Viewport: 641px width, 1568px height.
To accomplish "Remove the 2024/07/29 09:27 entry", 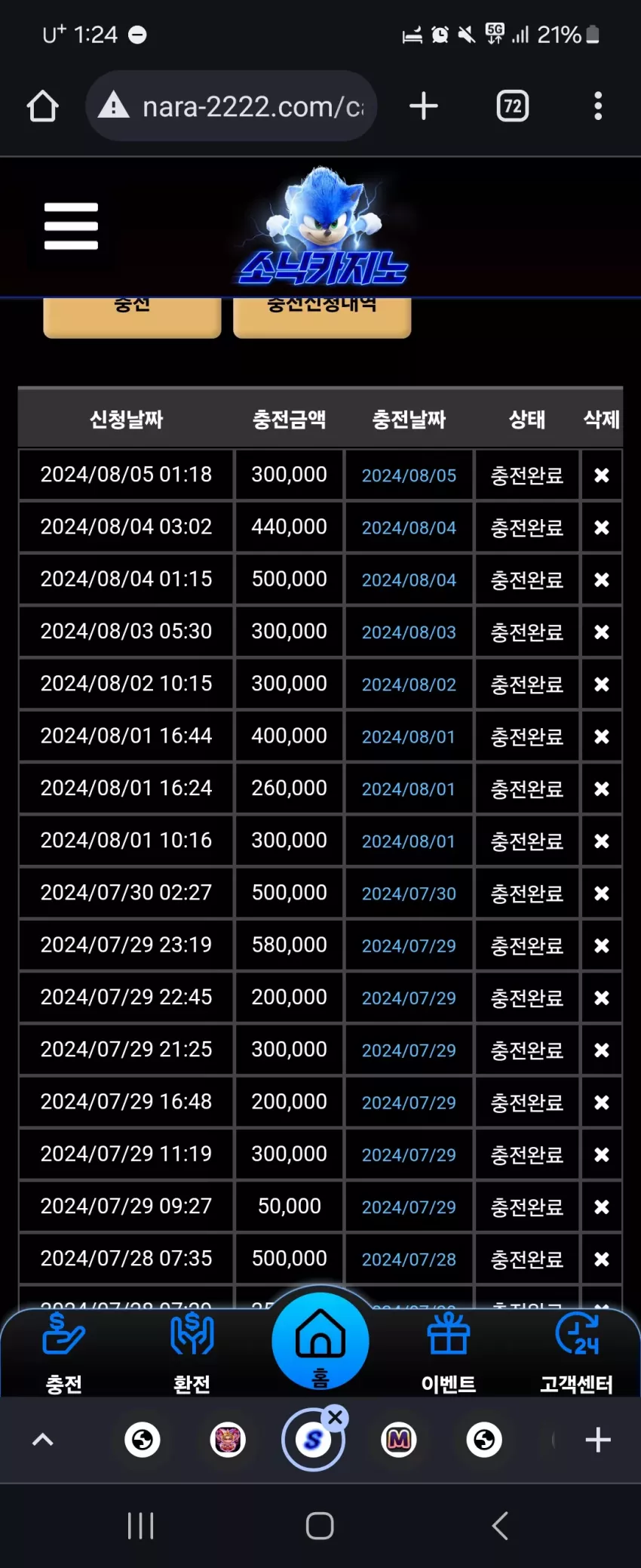I will (x=601, y=1207).
